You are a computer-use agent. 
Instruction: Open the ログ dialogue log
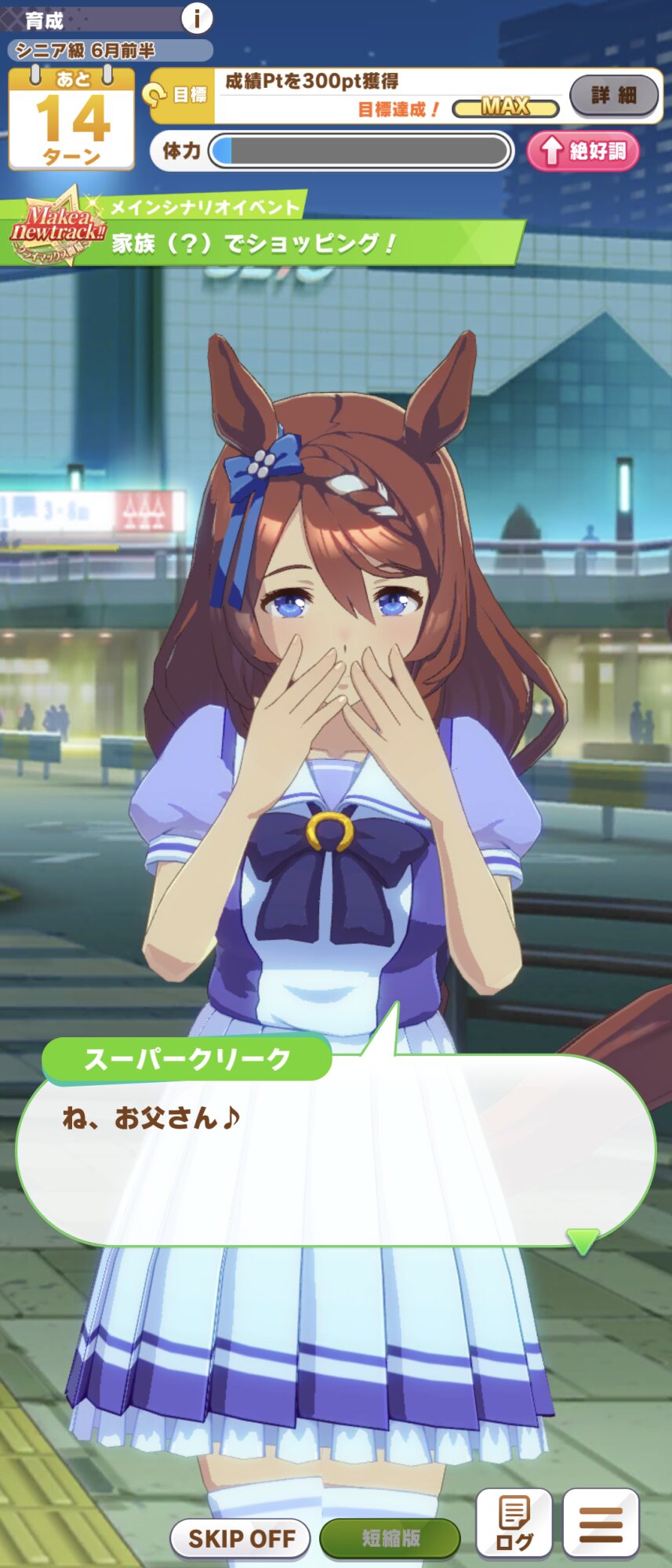[x=514, y=1523]
